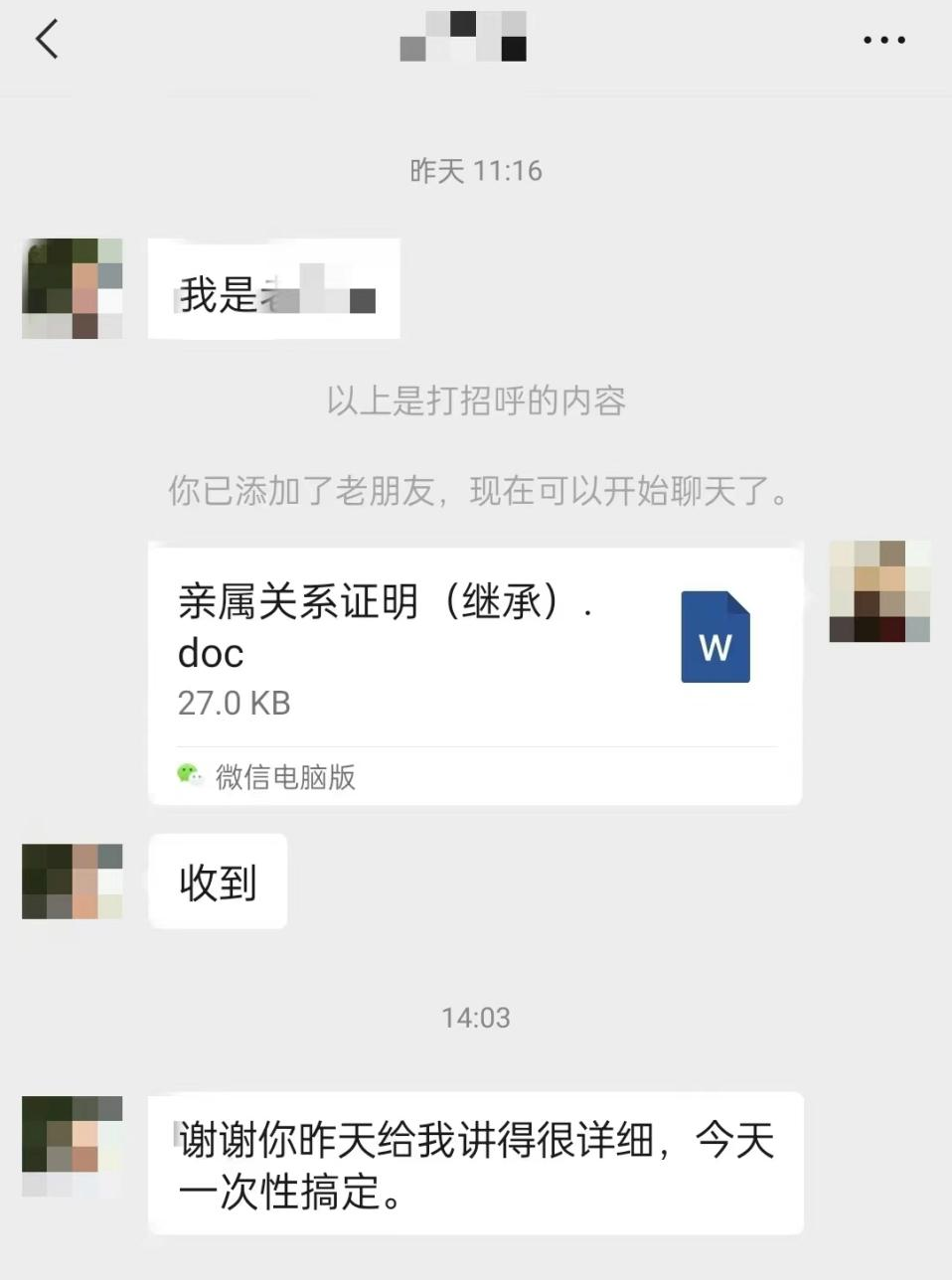Image resolution: width=952 pixels, height=1281 pixels.
Task: View profile via avatar next to 收到
Action: [73, 881]
